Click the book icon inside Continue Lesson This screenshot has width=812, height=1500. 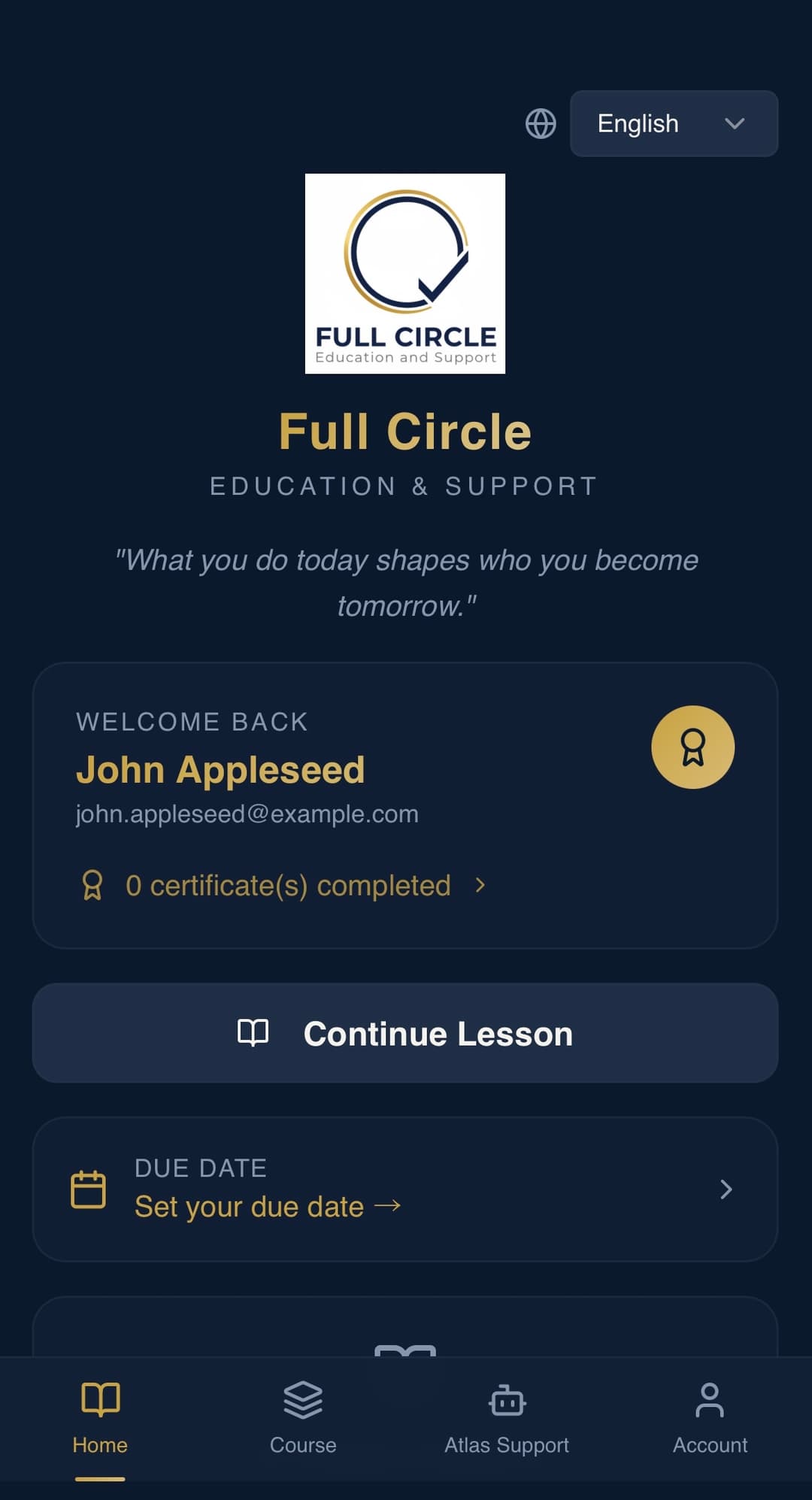[255, 1032]
